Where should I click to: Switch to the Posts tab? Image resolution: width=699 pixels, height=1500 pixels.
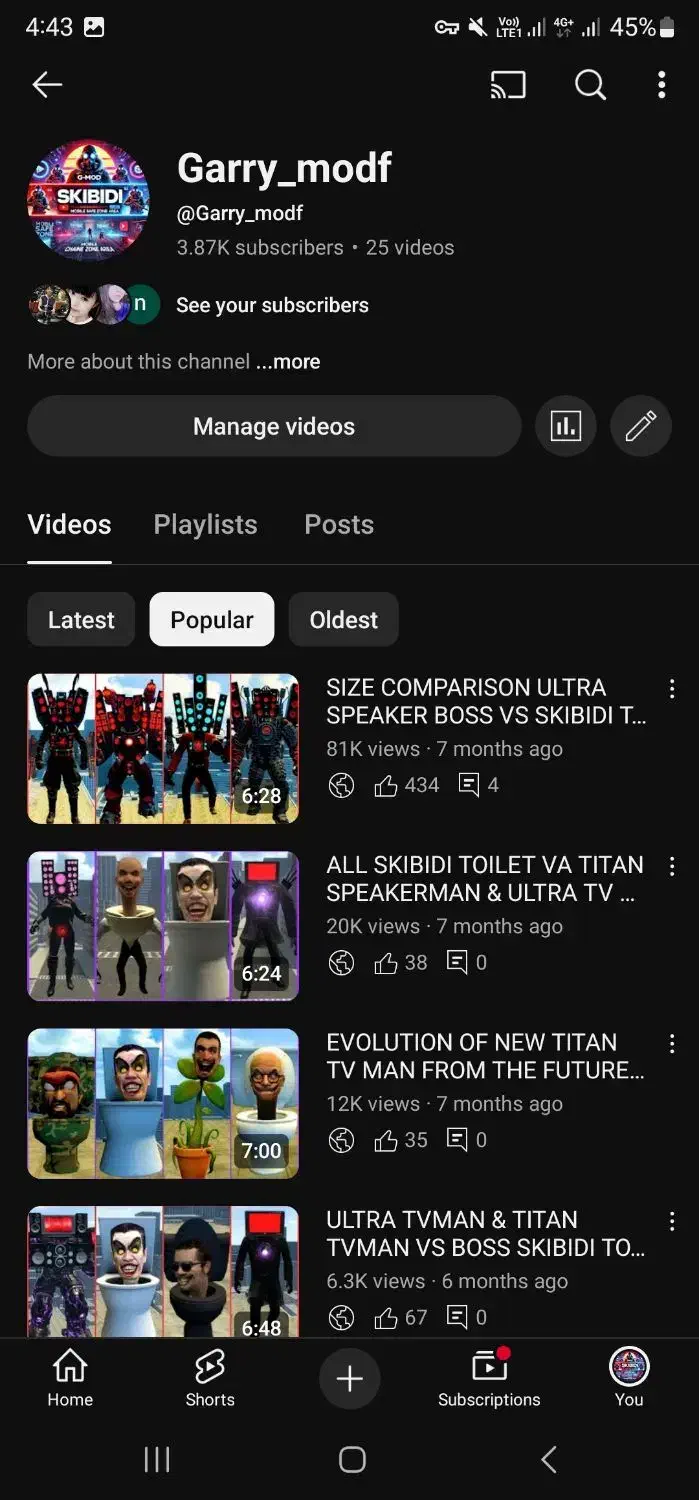pos(339,525)
